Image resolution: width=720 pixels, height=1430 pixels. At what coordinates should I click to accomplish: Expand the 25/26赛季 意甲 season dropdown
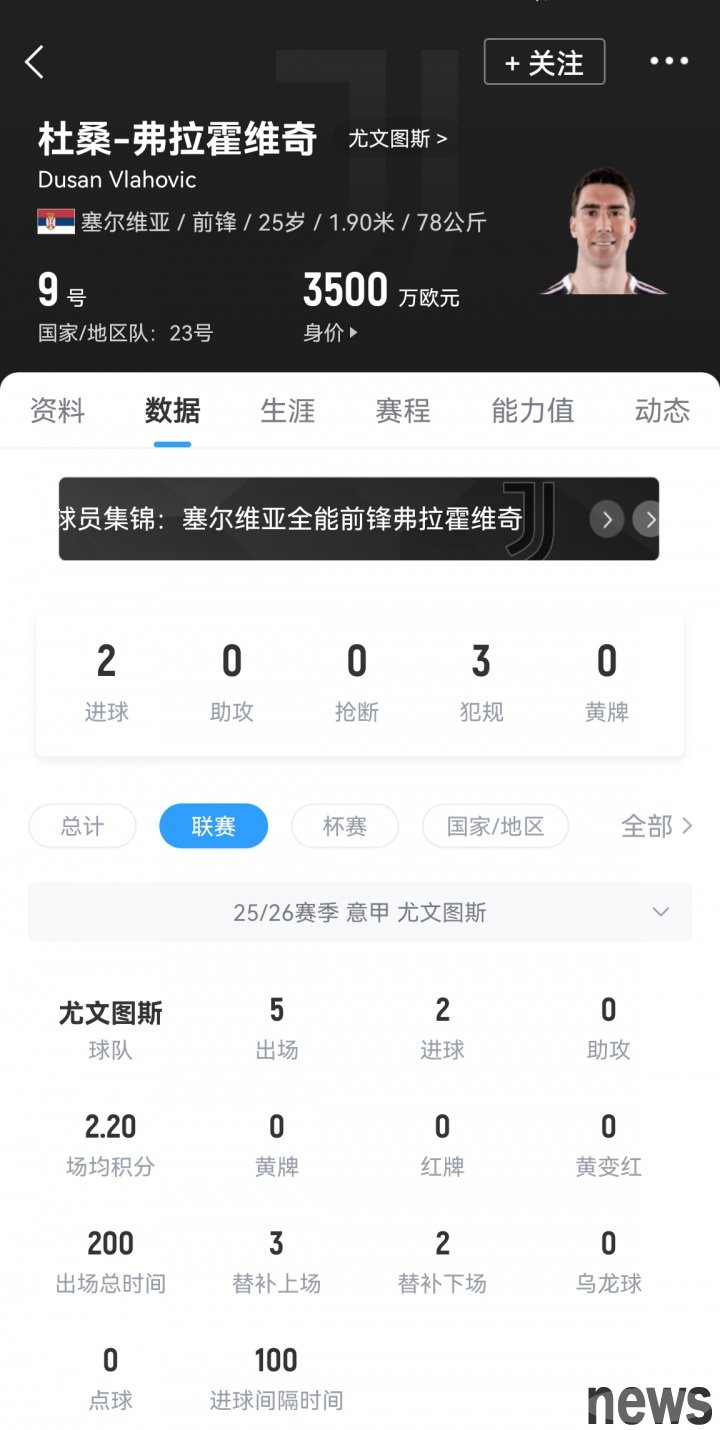click(360, 912)
